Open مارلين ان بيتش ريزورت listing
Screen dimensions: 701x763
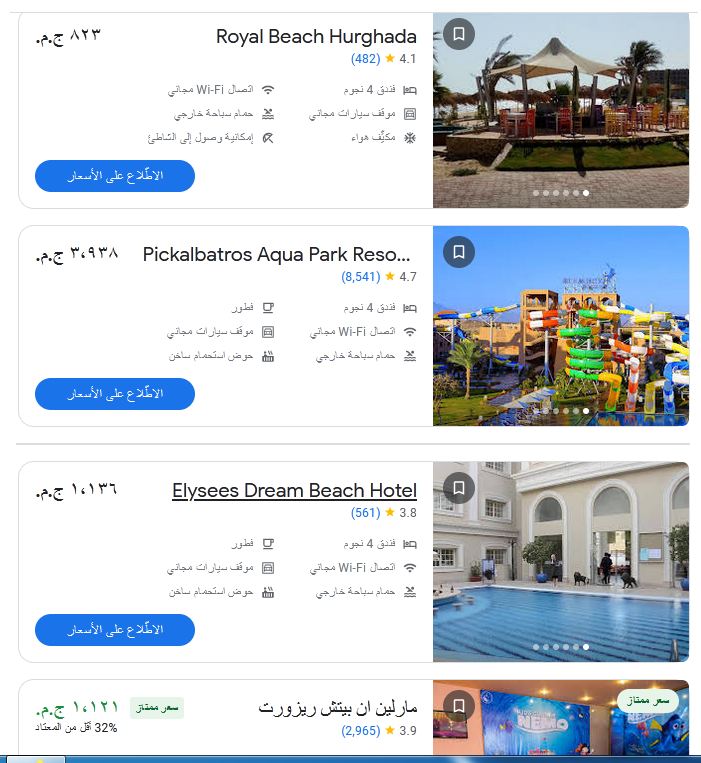338,708
